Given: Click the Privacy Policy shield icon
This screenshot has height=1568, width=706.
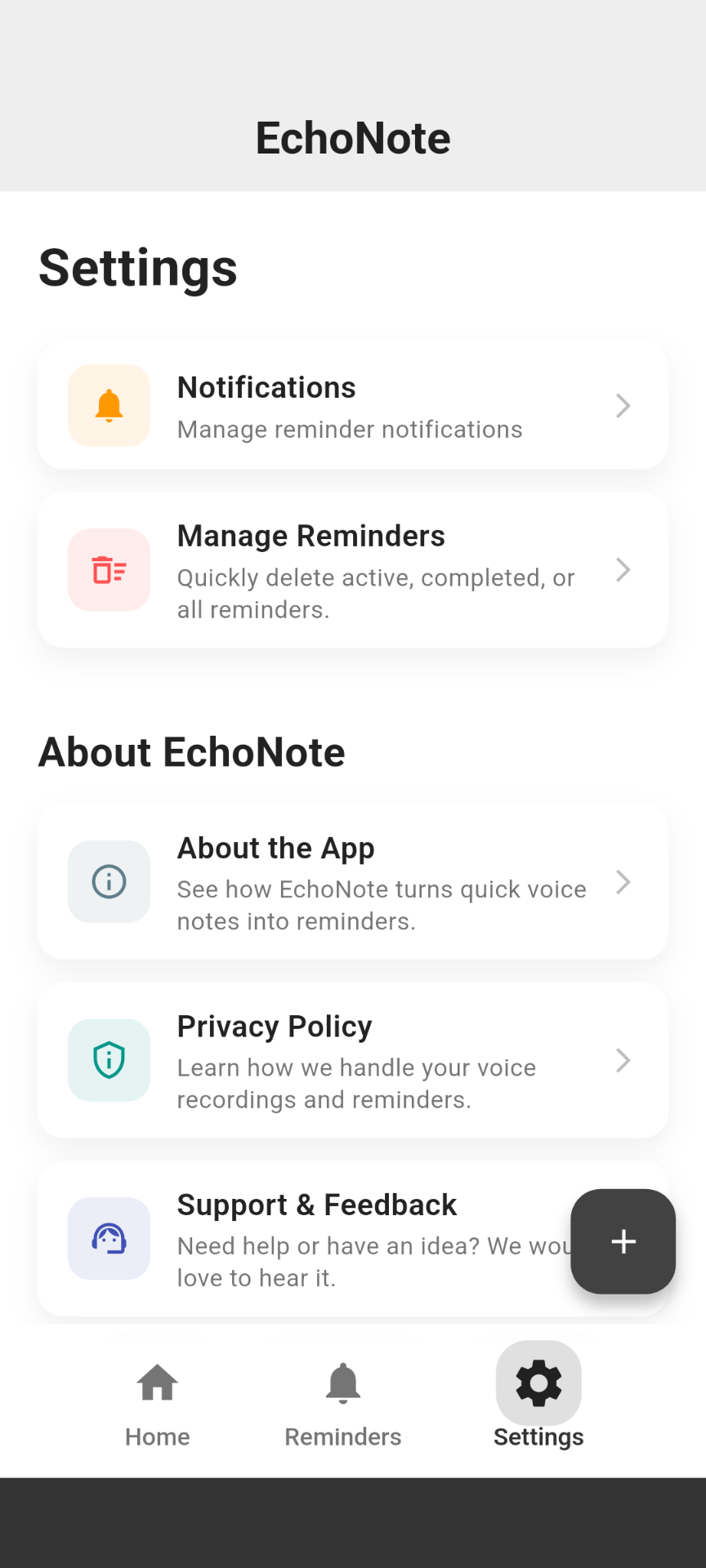Looking at the screenshot, I should (109, 1059).
